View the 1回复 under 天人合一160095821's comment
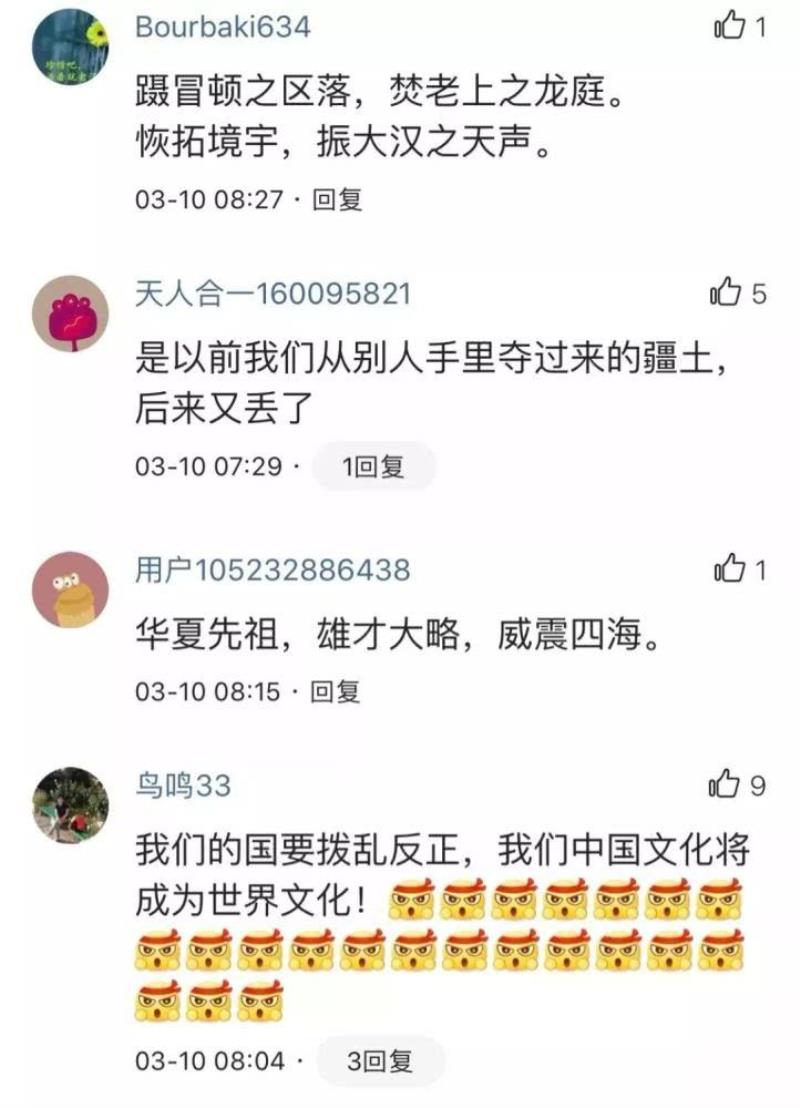This screenshot has height=1108, width=800. pos(373,467)
